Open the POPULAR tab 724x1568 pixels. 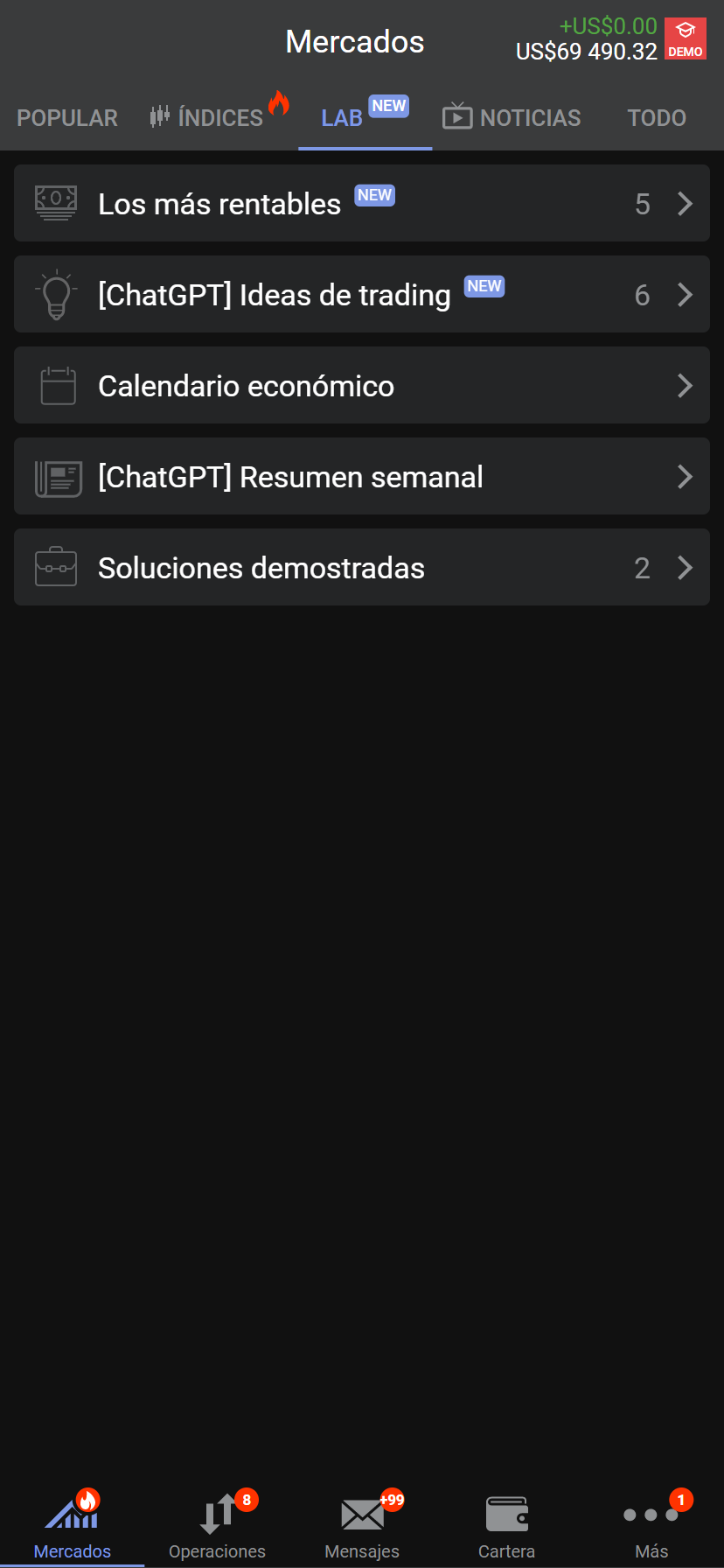[67, 116]
